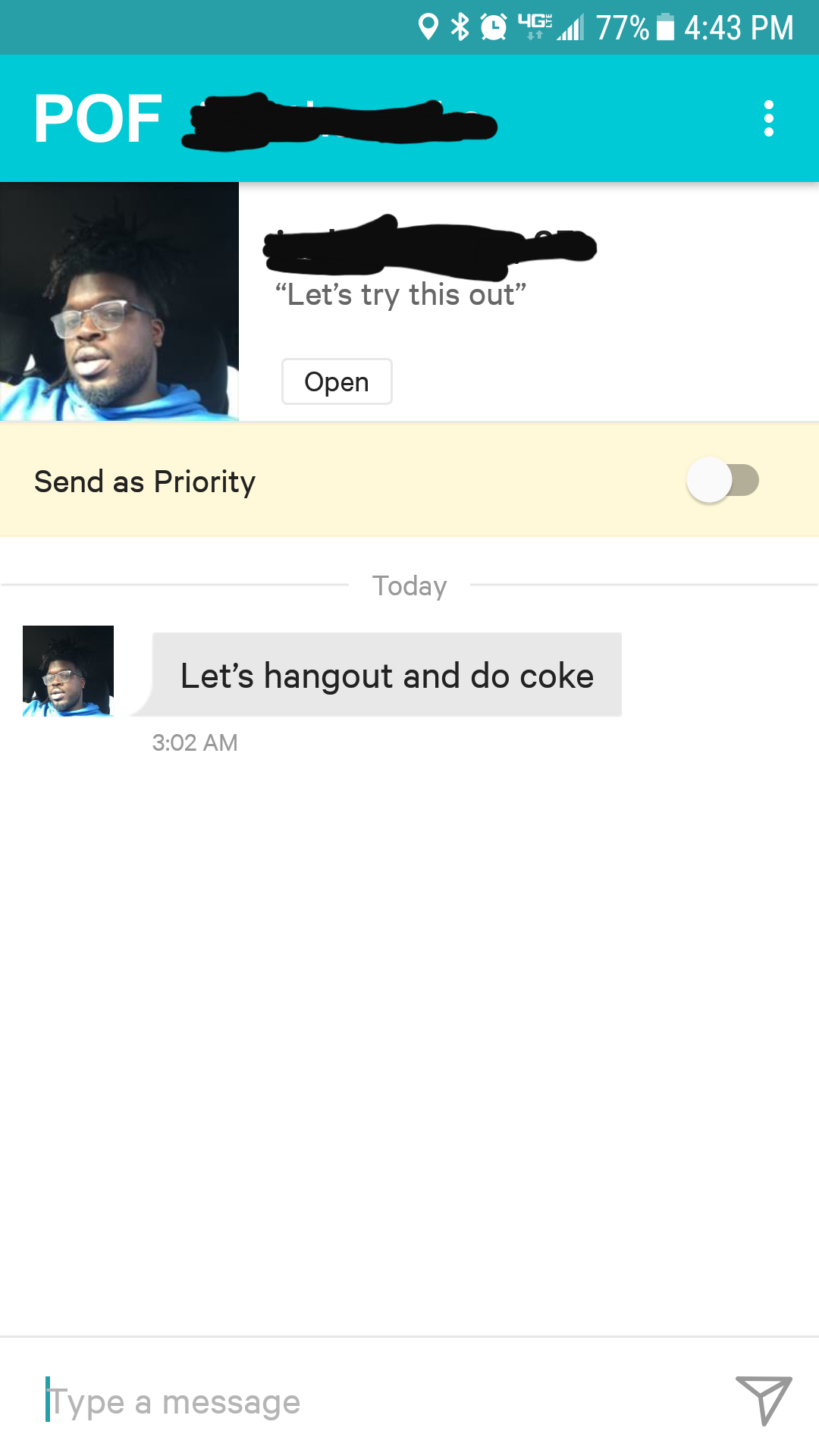
Task: Tap the Open button under the headline
Action: (337, 381)
